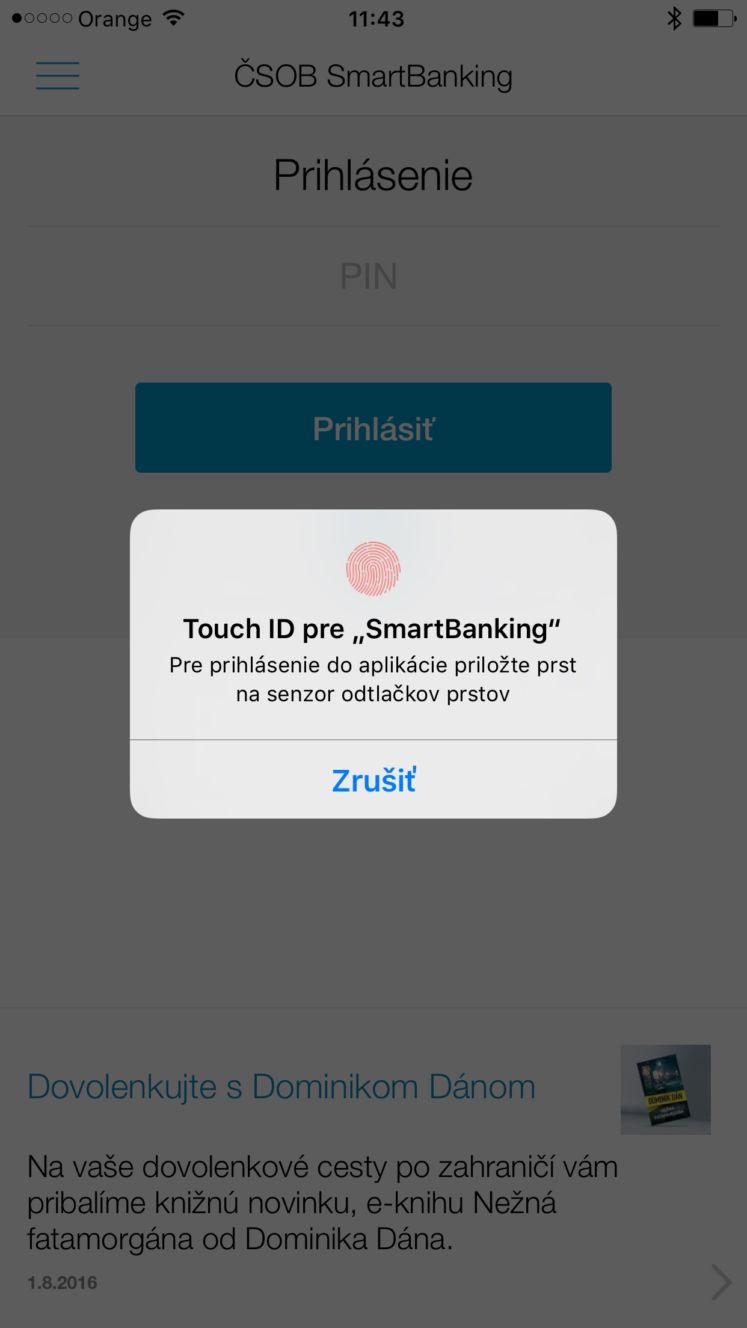Tap the chevron arrow on the news card

721,1281
